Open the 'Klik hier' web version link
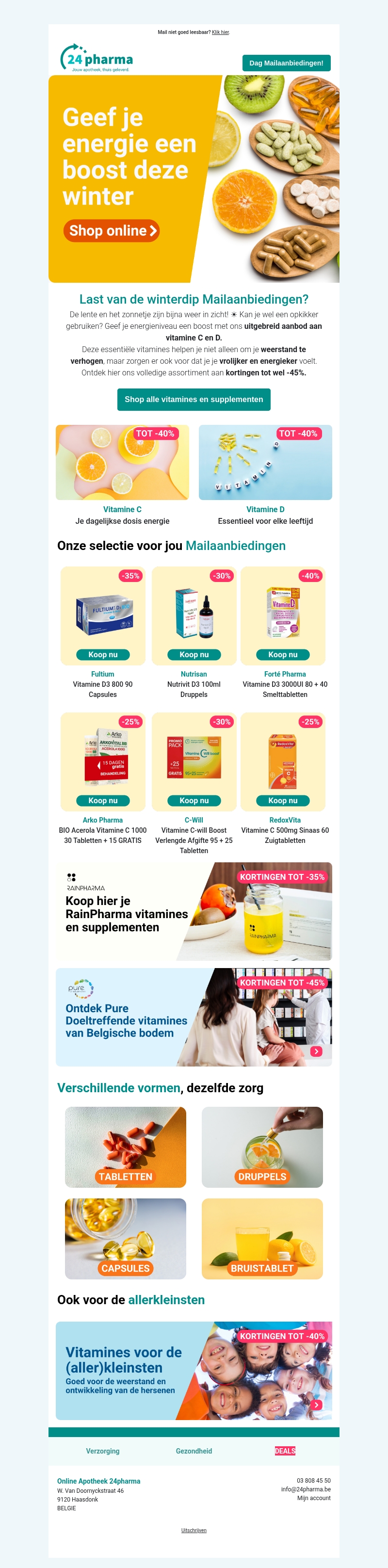Screen dimensions: 388x1568 (x=221, y=32)
